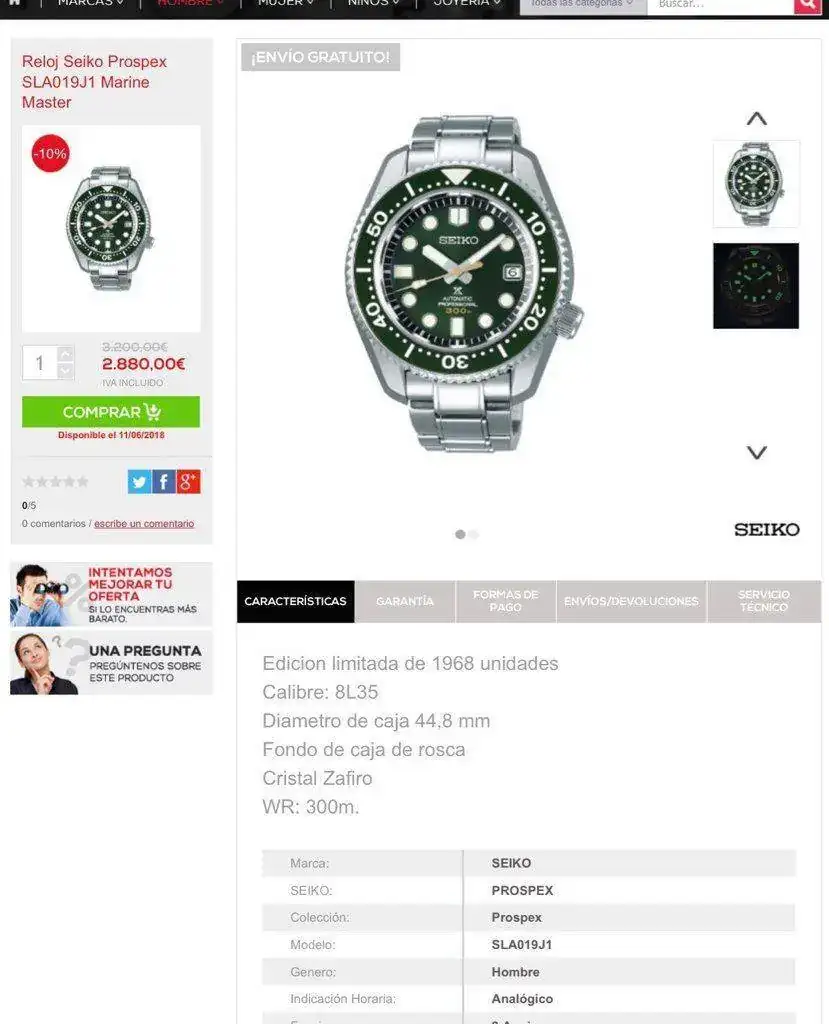The image size is (829, 1024).
Task: Tap the green COMPRAR button
Action: pyautogui.click(x=111, y=412)
